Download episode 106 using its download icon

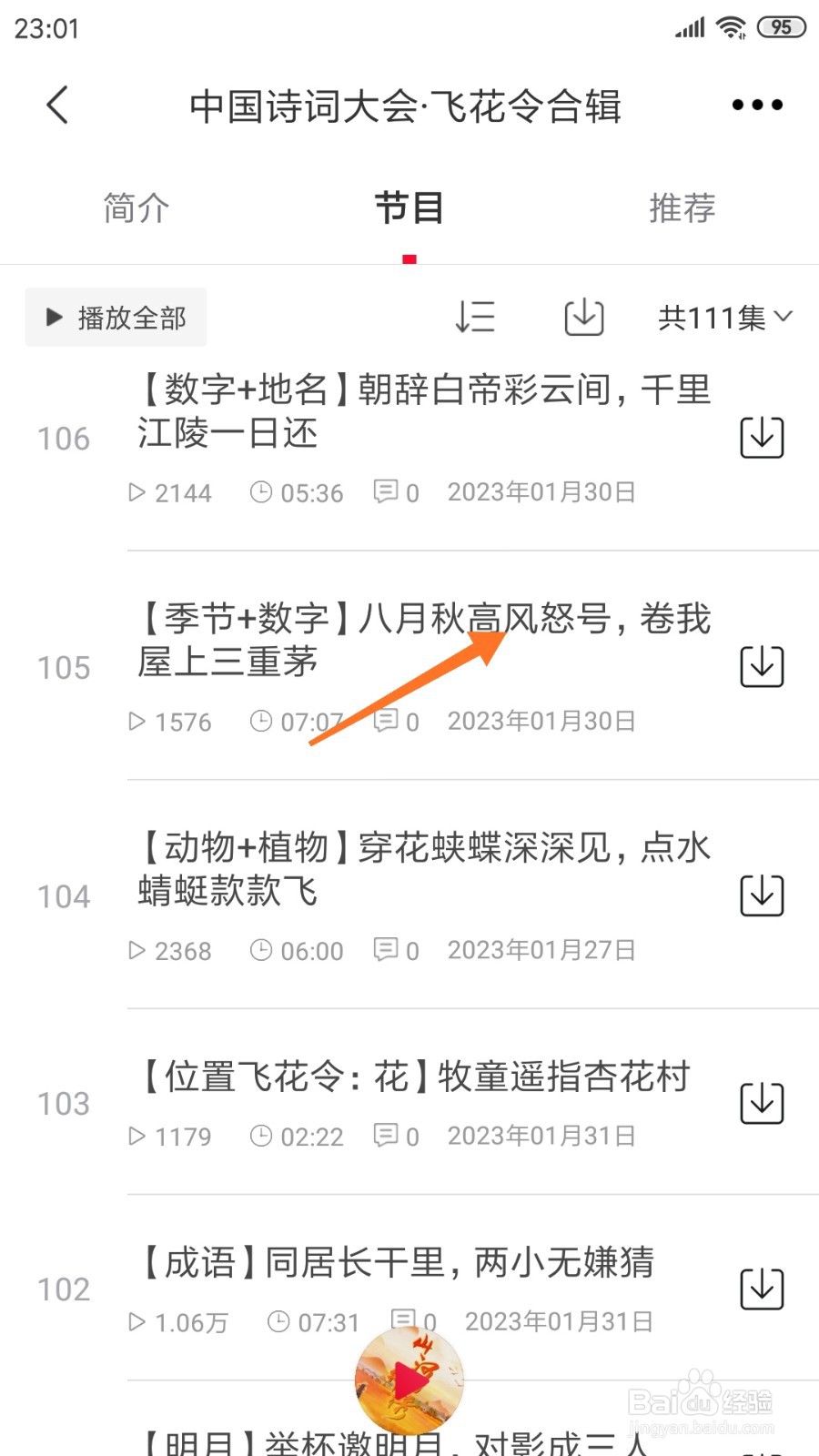click(x=761, y=437)
